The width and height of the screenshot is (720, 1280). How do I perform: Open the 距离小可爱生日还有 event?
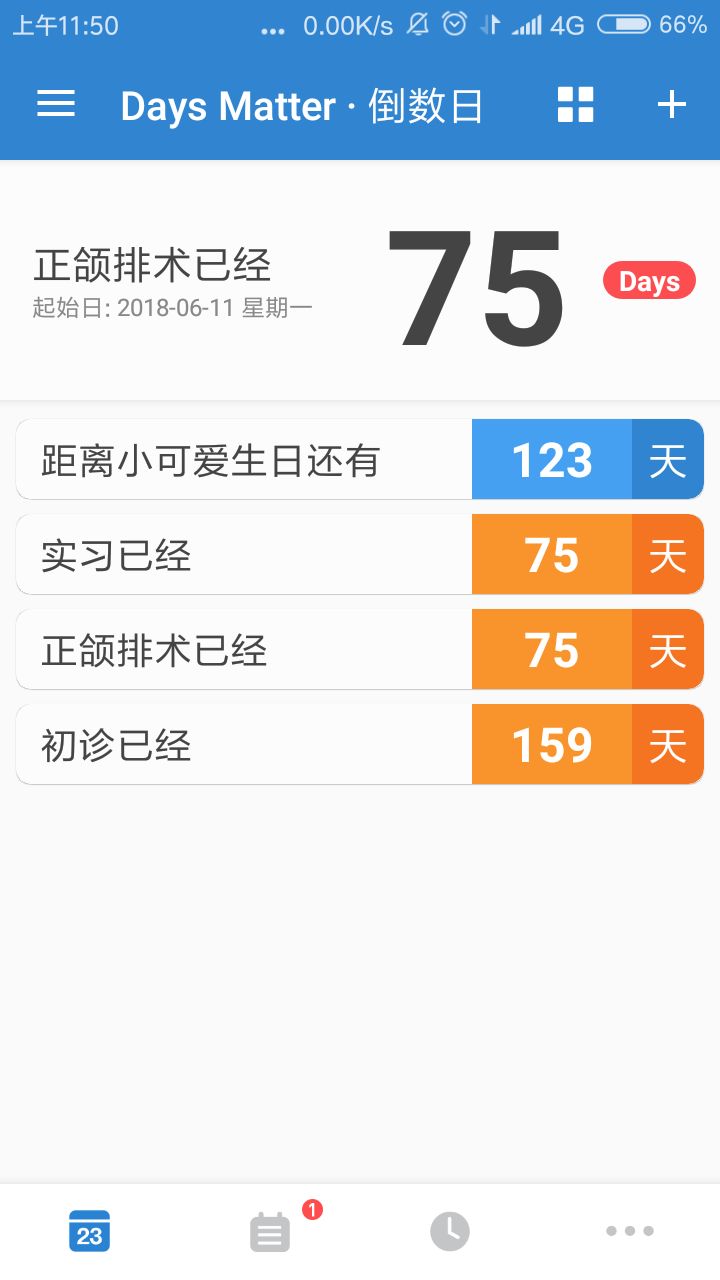coord(360,459)
